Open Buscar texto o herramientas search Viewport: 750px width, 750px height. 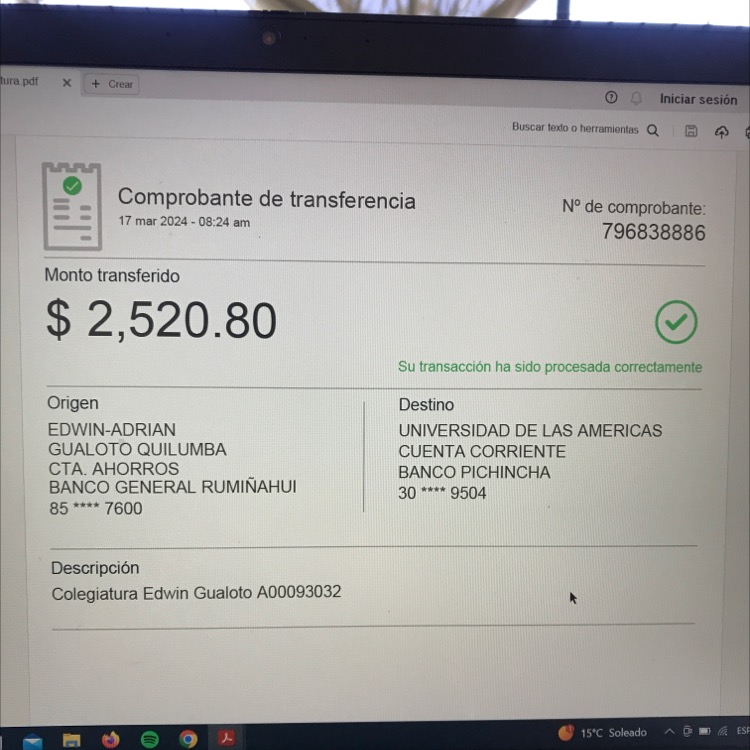point(585,129)
